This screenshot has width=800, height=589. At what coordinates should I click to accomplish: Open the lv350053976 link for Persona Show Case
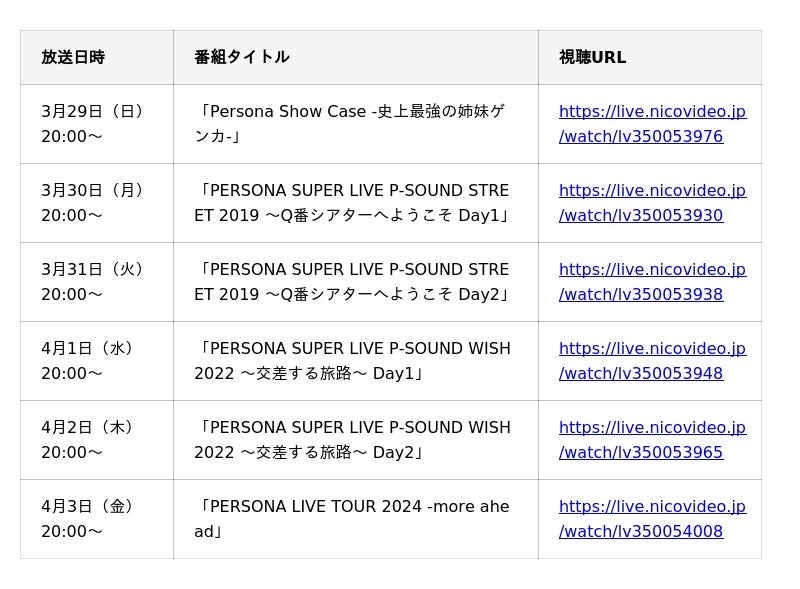click(x=641, y=136)
